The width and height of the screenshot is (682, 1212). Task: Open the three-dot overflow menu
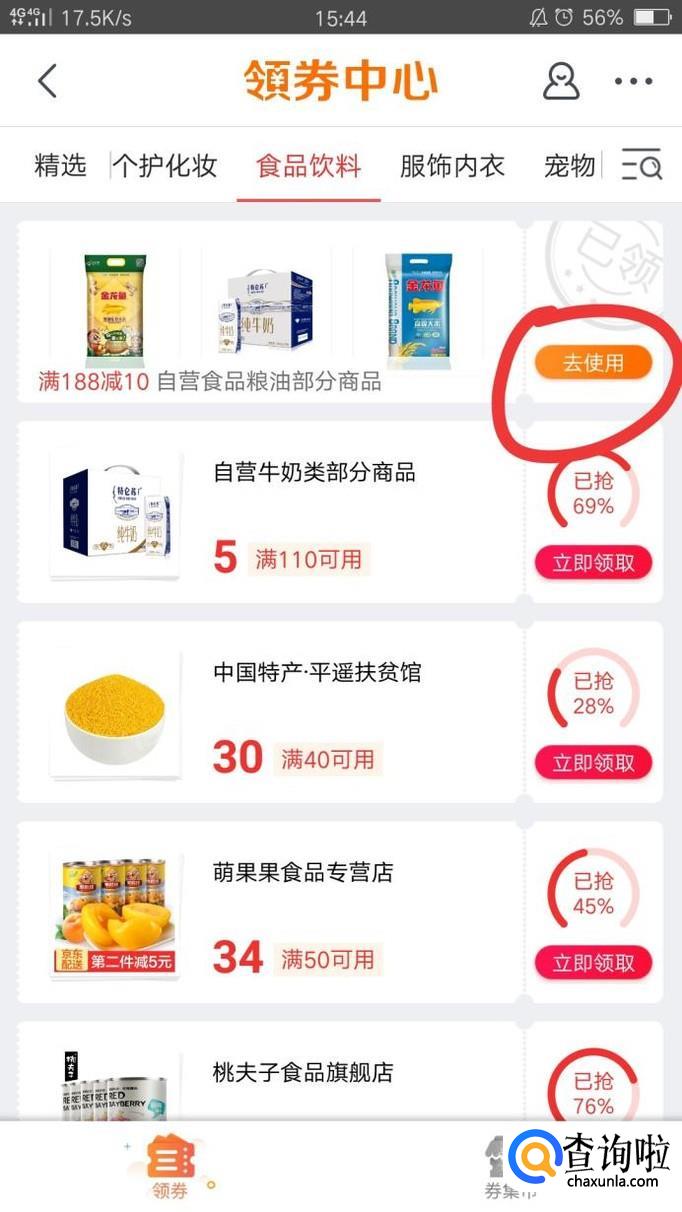tap(633, 81)
